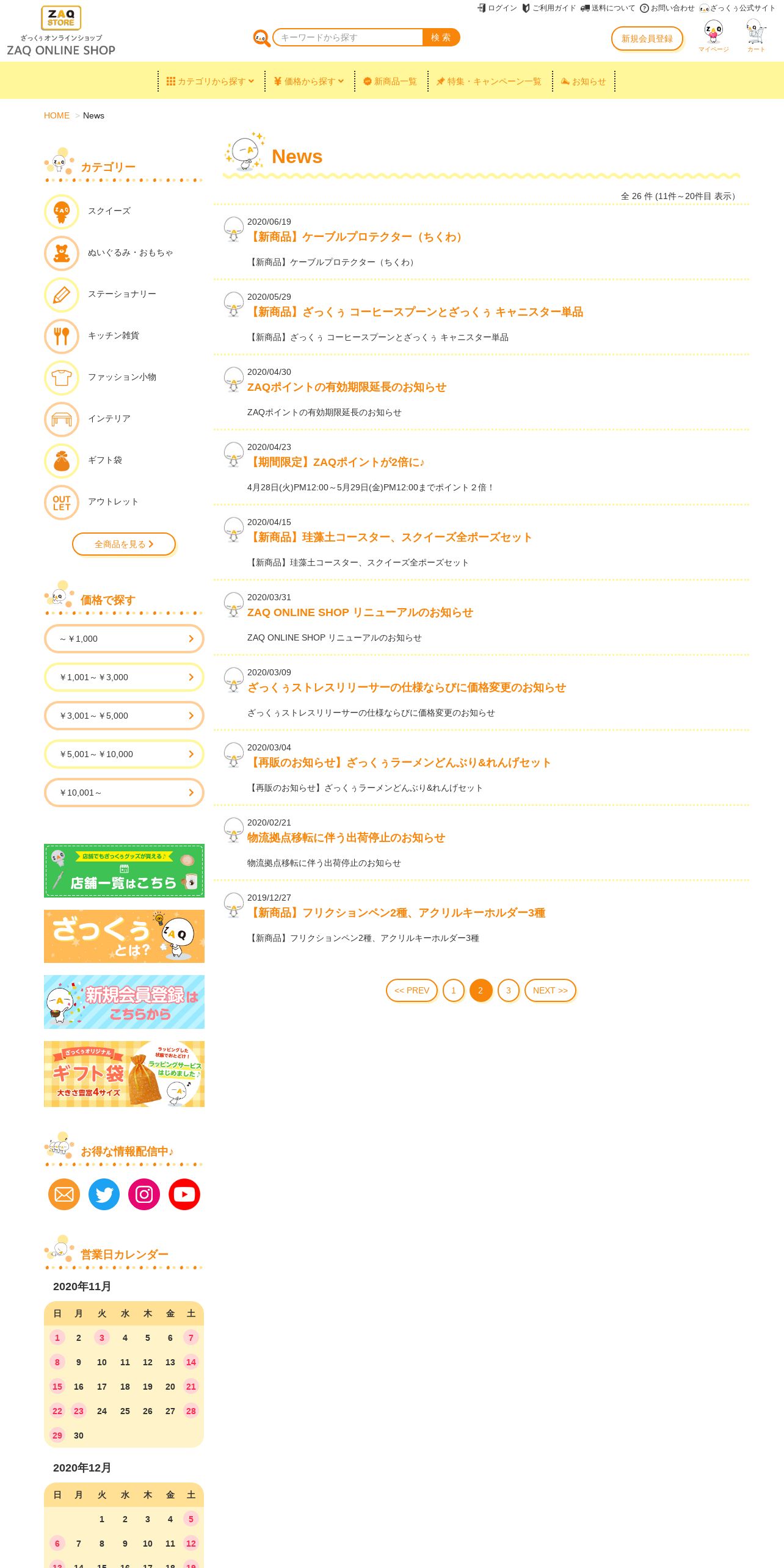This screenshot has width=784, height=1568.
Task: Open マイページ icon
Action: point(713,35)
